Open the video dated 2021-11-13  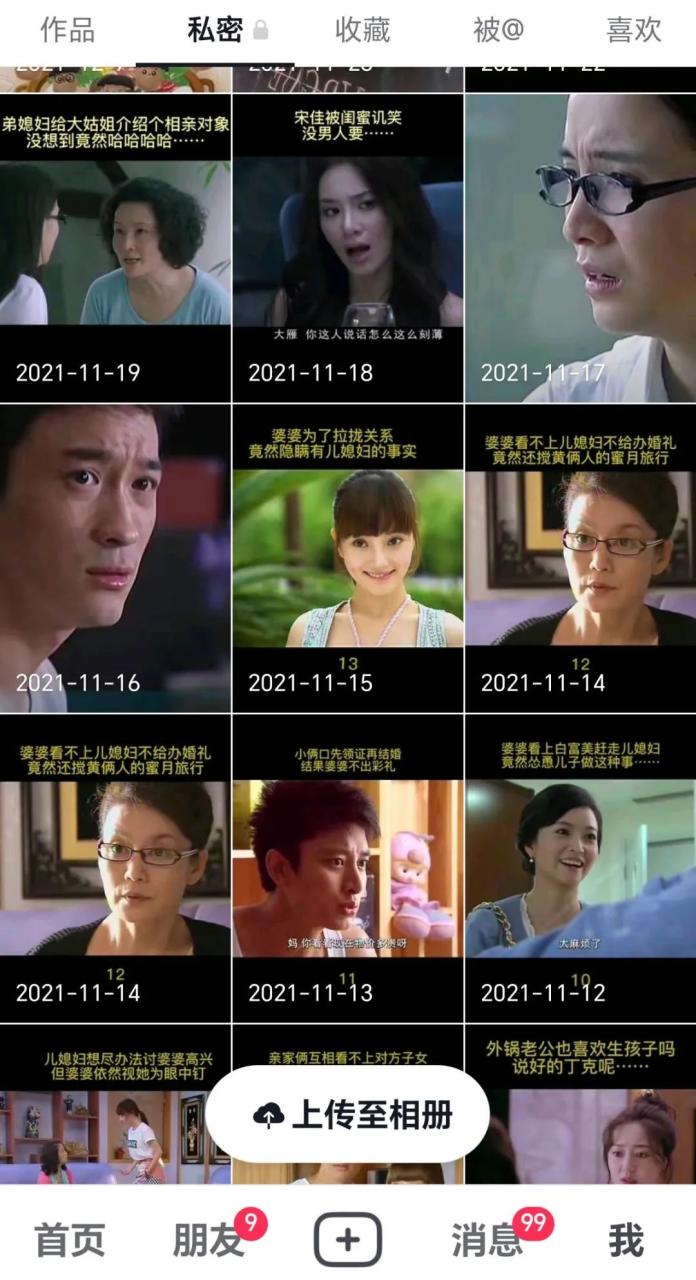pos(348,870)
